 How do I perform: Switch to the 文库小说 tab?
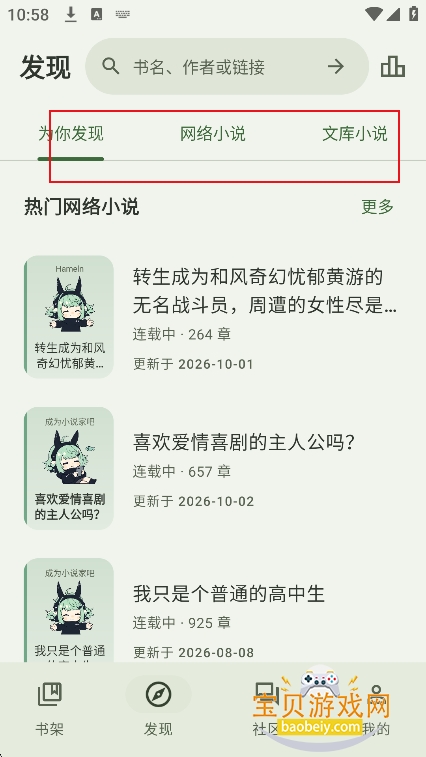point(355,134)
